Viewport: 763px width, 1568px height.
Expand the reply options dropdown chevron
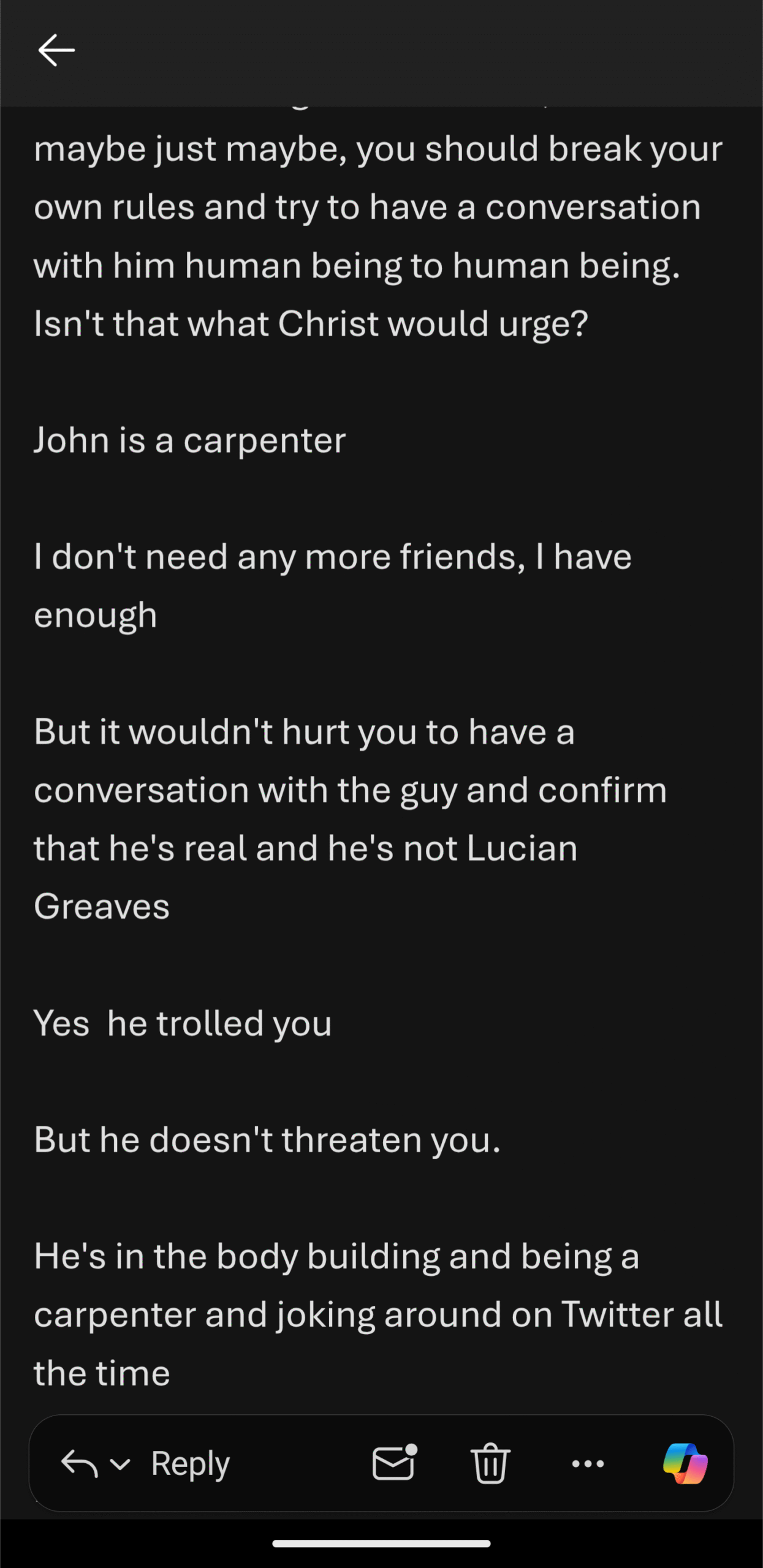pos(120,1464)
